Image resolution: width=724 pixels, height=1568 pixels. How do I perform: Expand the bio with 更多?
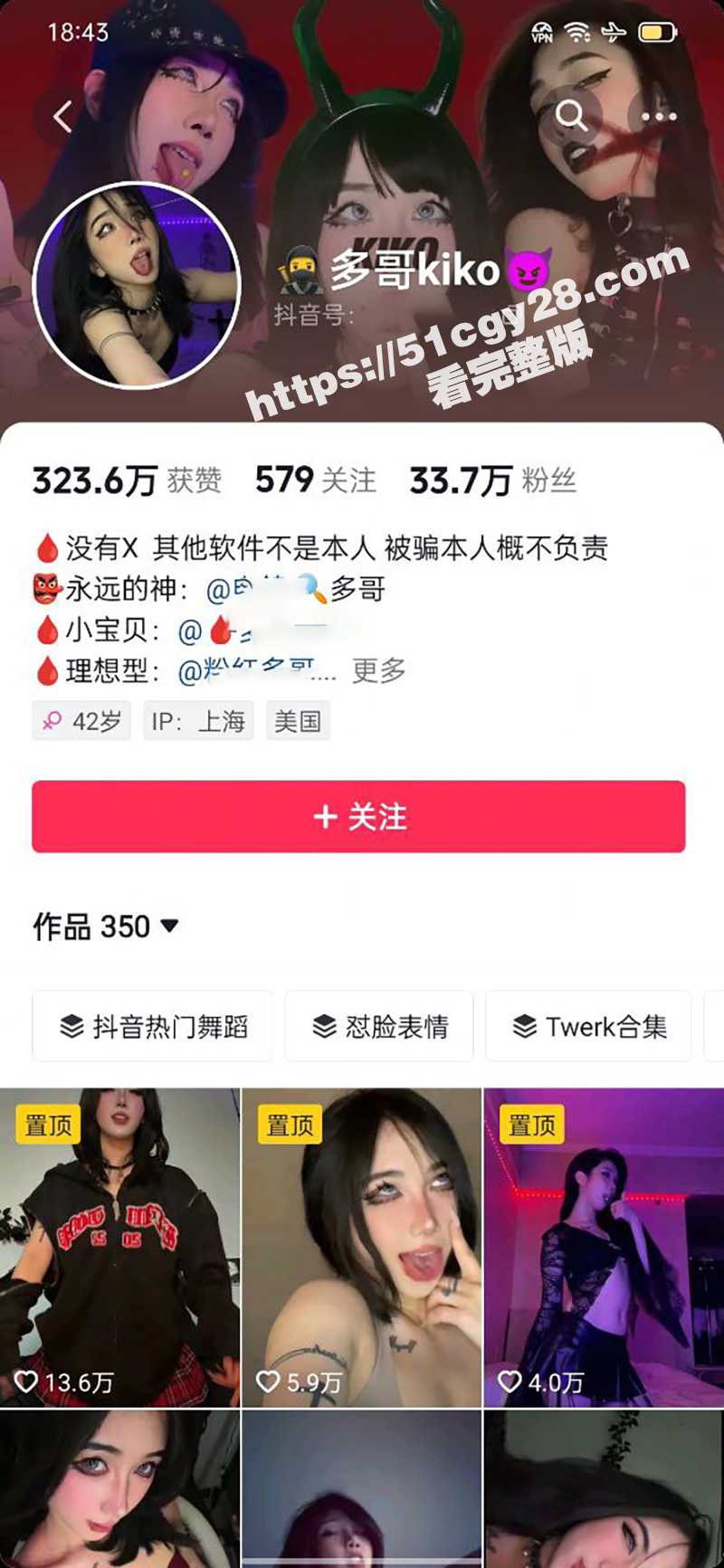(x=378, y=670)
